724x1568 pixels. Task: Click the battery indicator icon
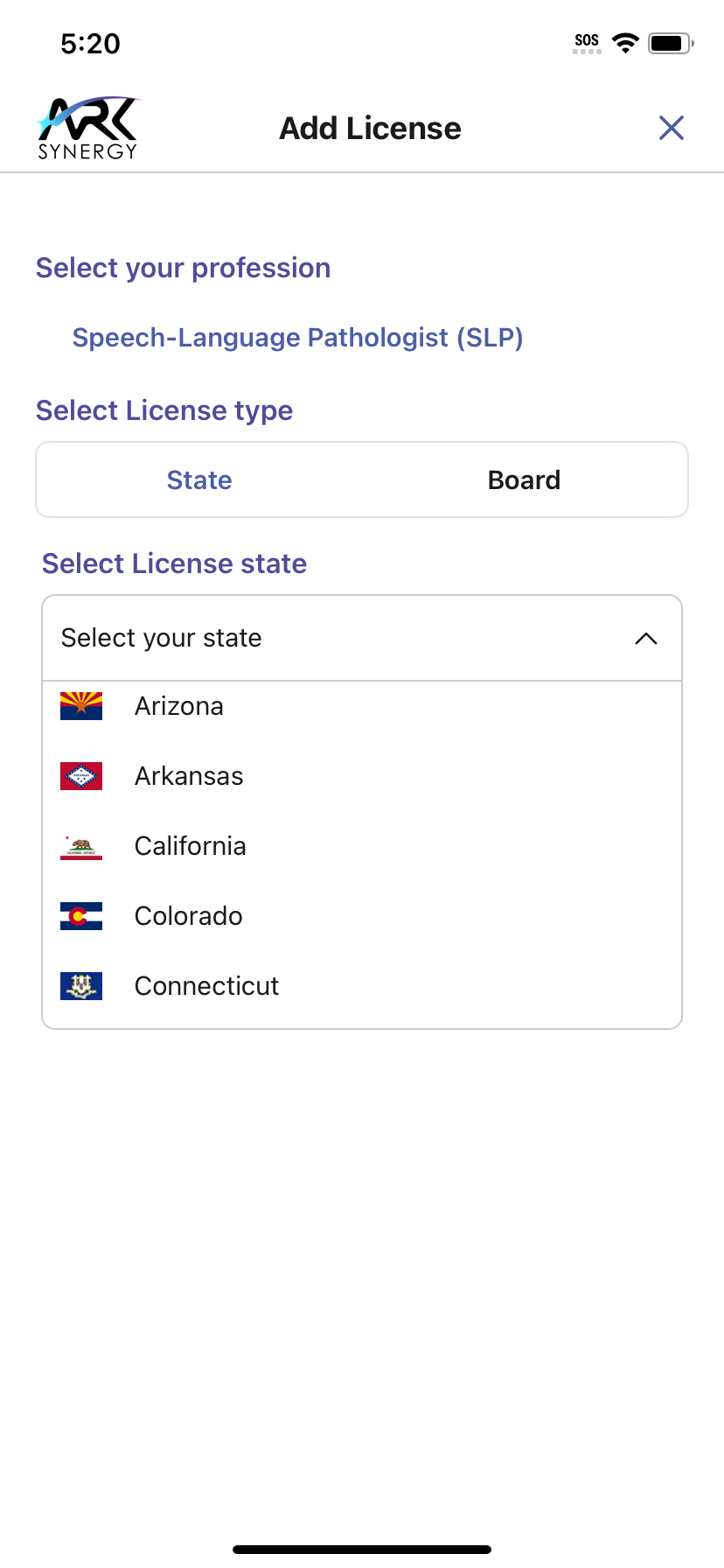point(669,42)
